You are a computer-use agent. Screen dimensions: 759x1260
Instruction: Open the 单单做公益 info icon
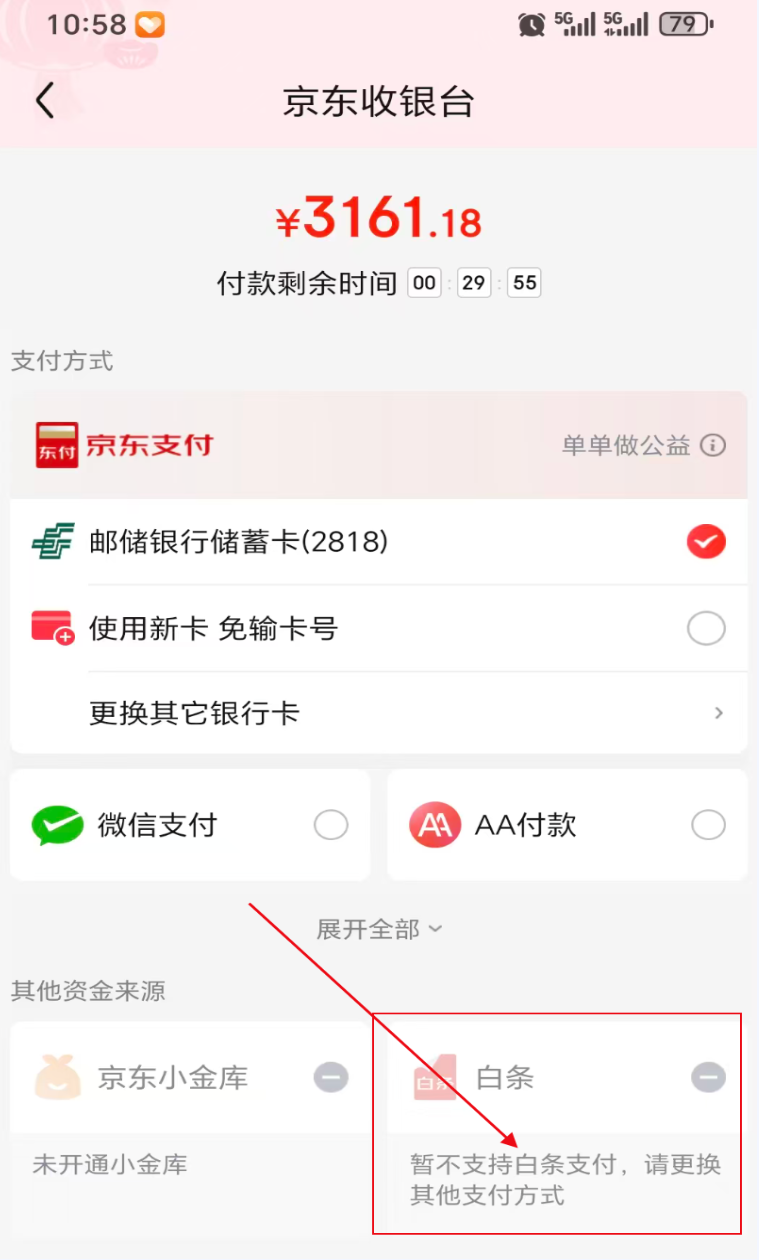click(713, 446)
